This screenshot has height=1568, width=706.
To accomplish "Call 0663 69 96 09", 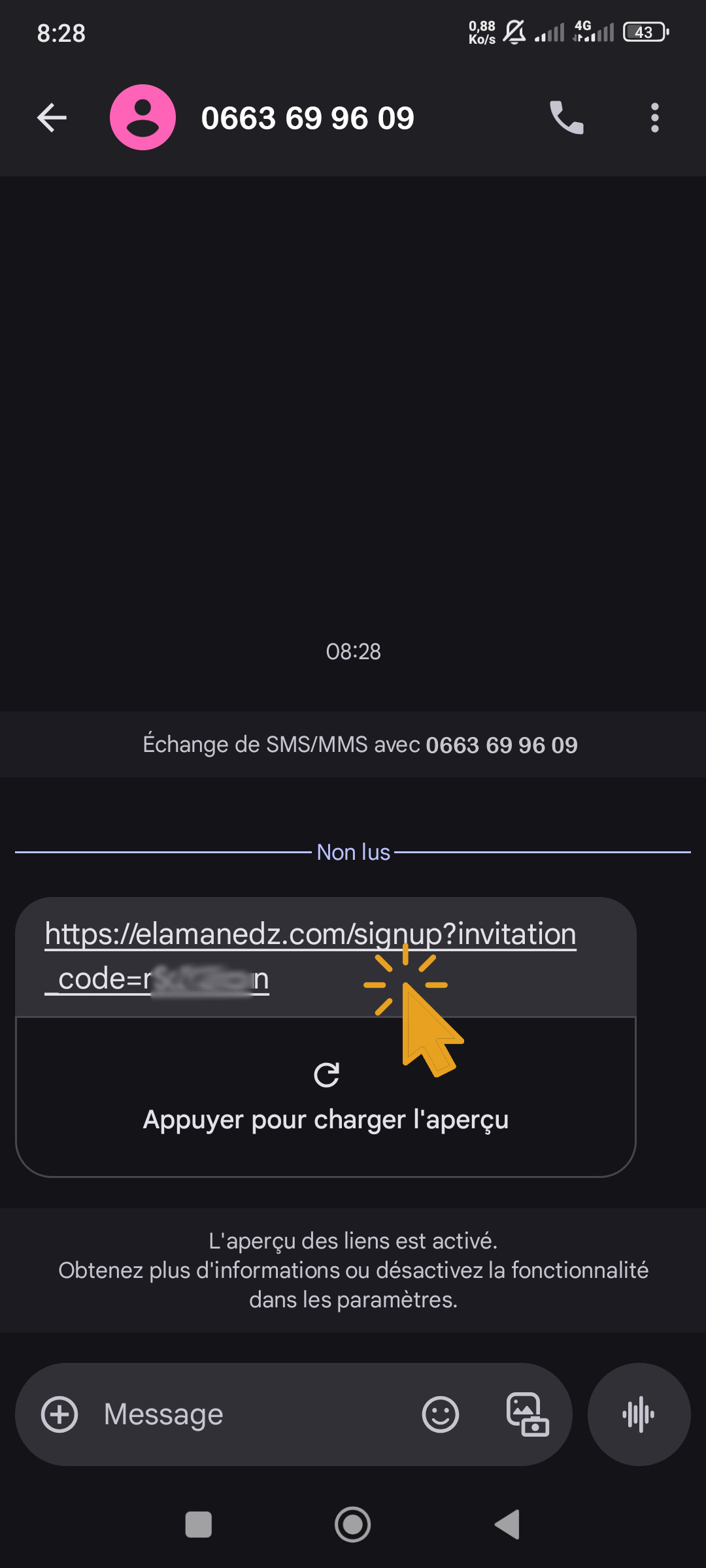I will coord(566,118).
